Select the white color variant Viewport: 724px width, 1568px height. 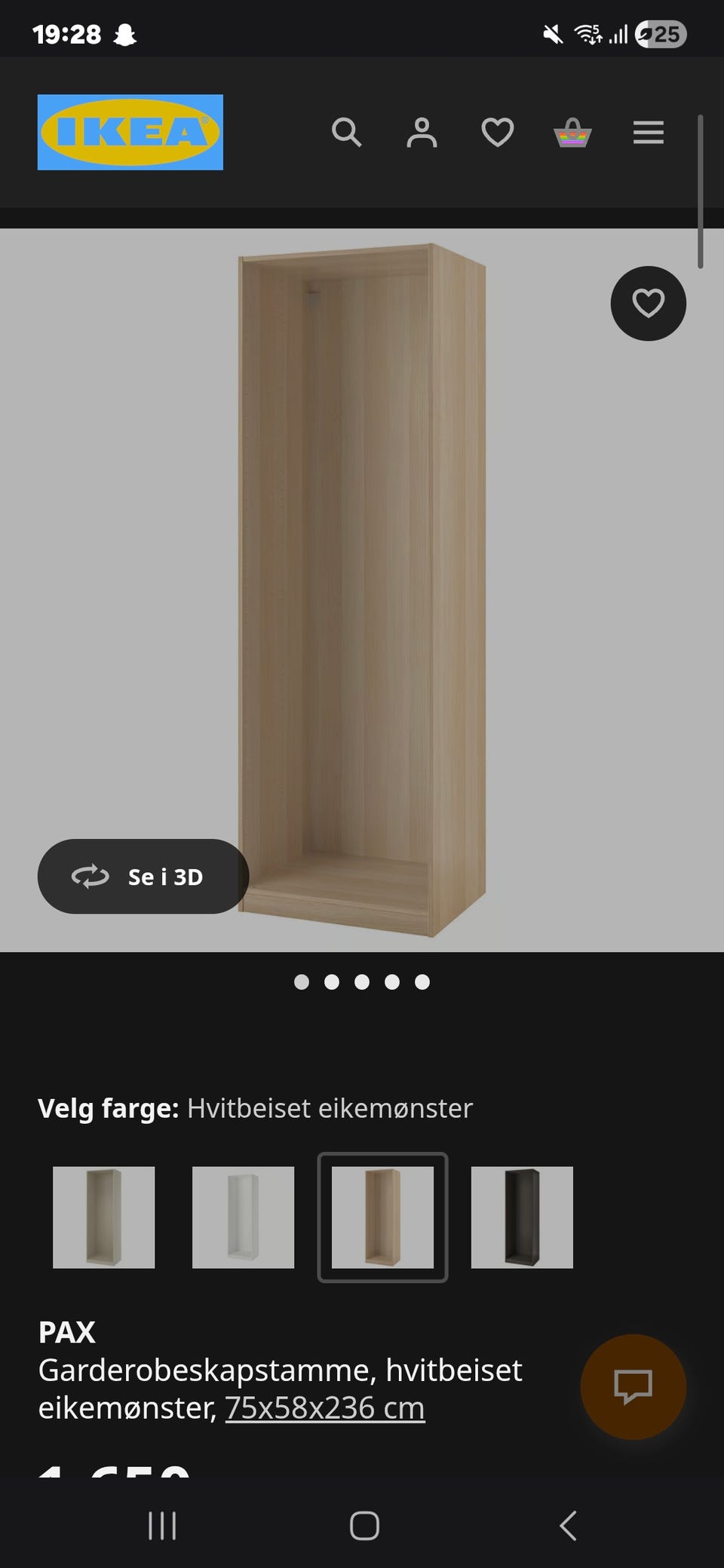(x=244, y=1217)
